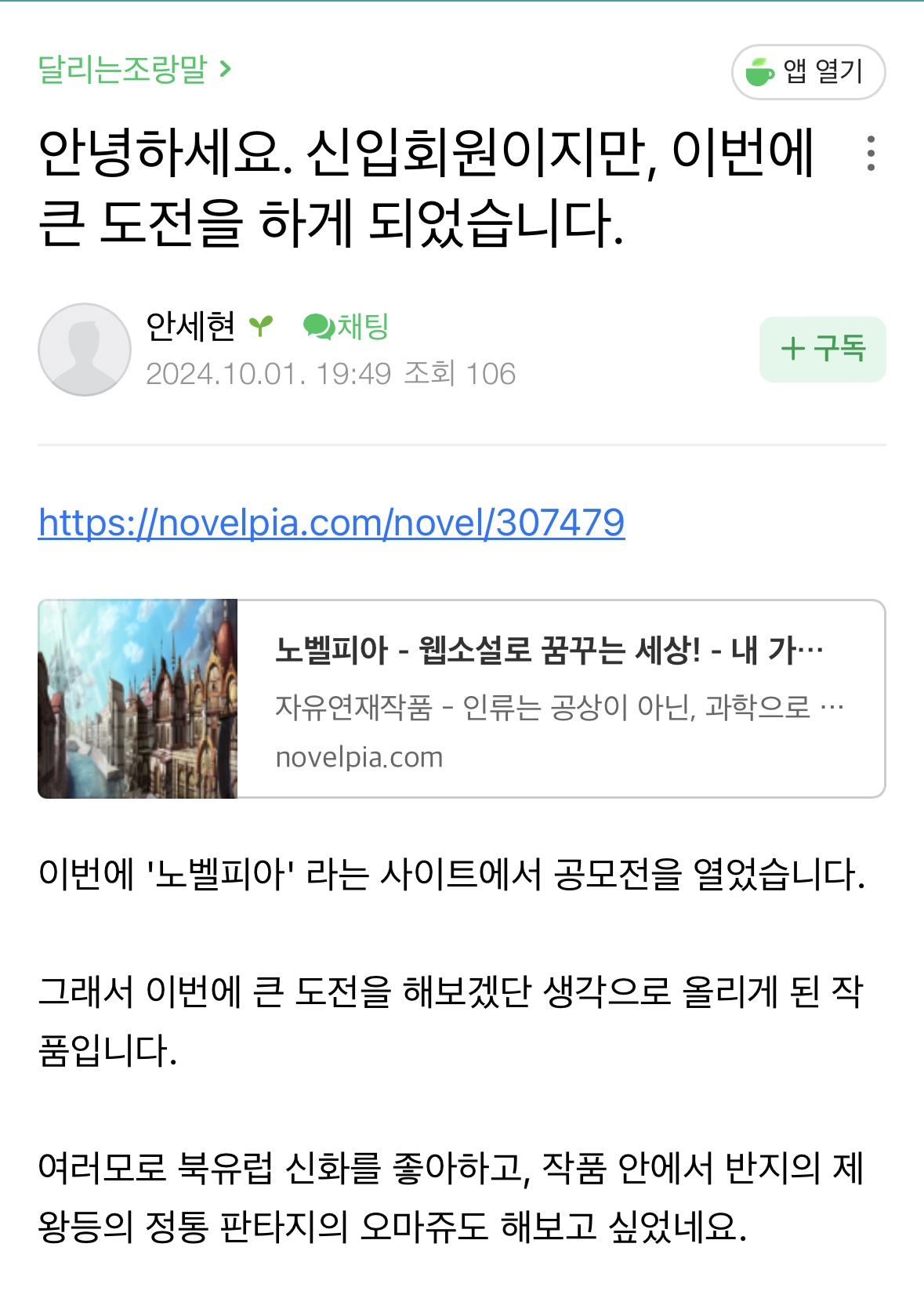924x1298 pixels.
Task: Open the novelpia.com/novel/307479 link
Action: click(332, 523)
